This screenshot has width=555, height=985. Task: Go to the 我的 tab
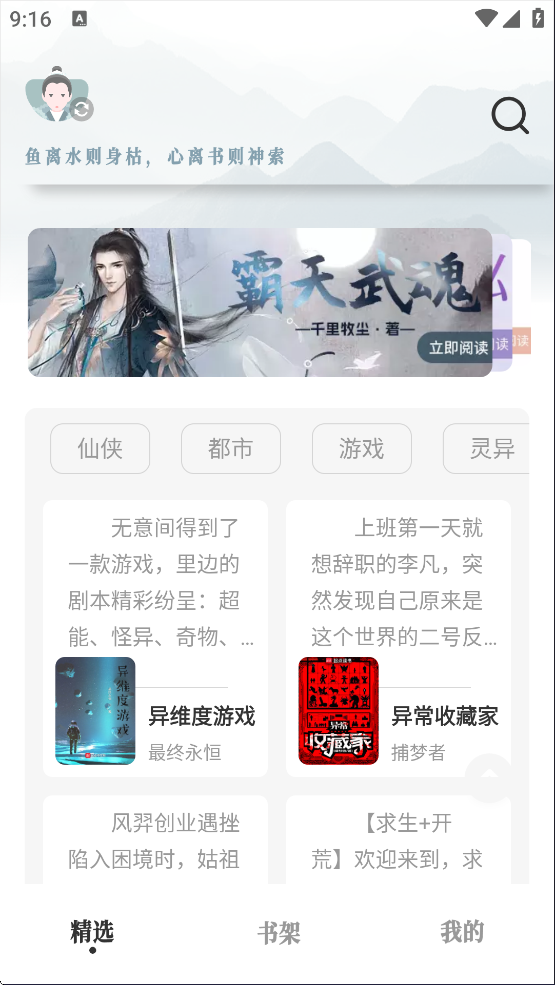click(462, 932)
